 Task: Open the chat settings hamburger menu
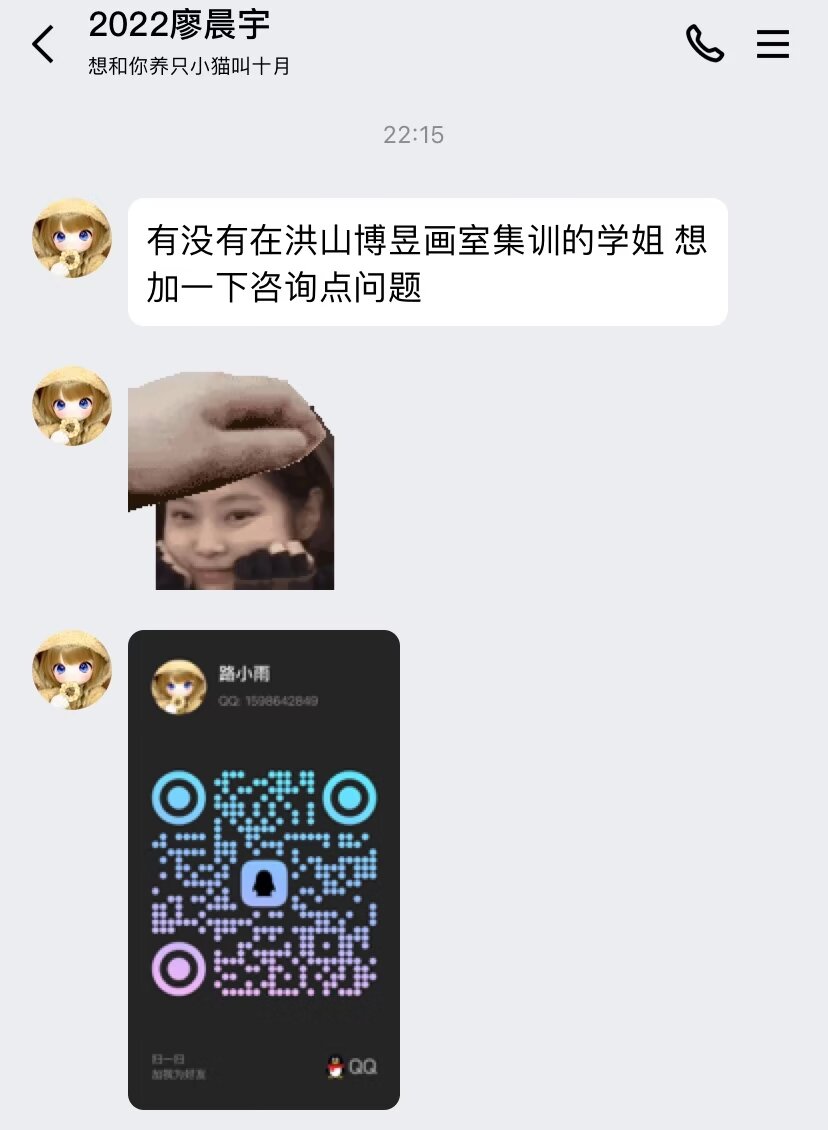(x=773, y=44)
